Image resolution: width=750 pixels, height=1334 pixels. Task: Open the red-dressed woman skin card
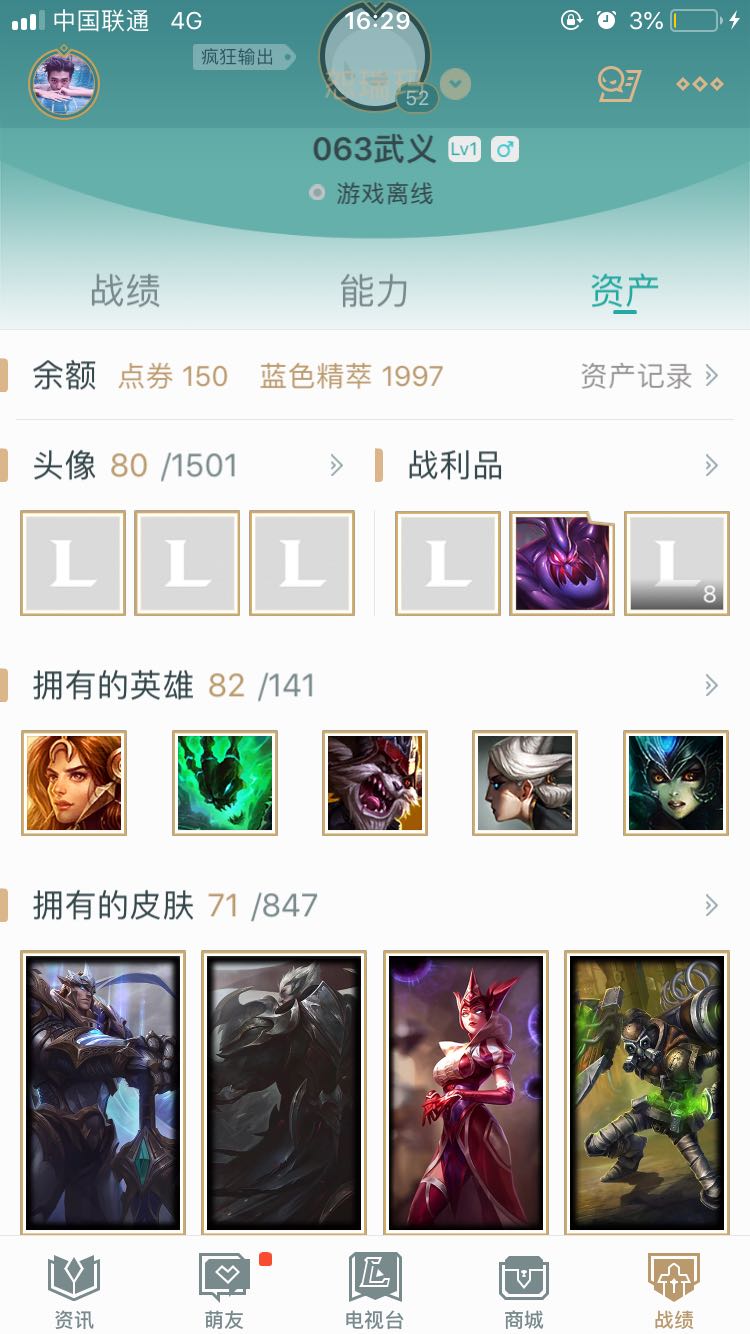click(x=465, y=1092)
